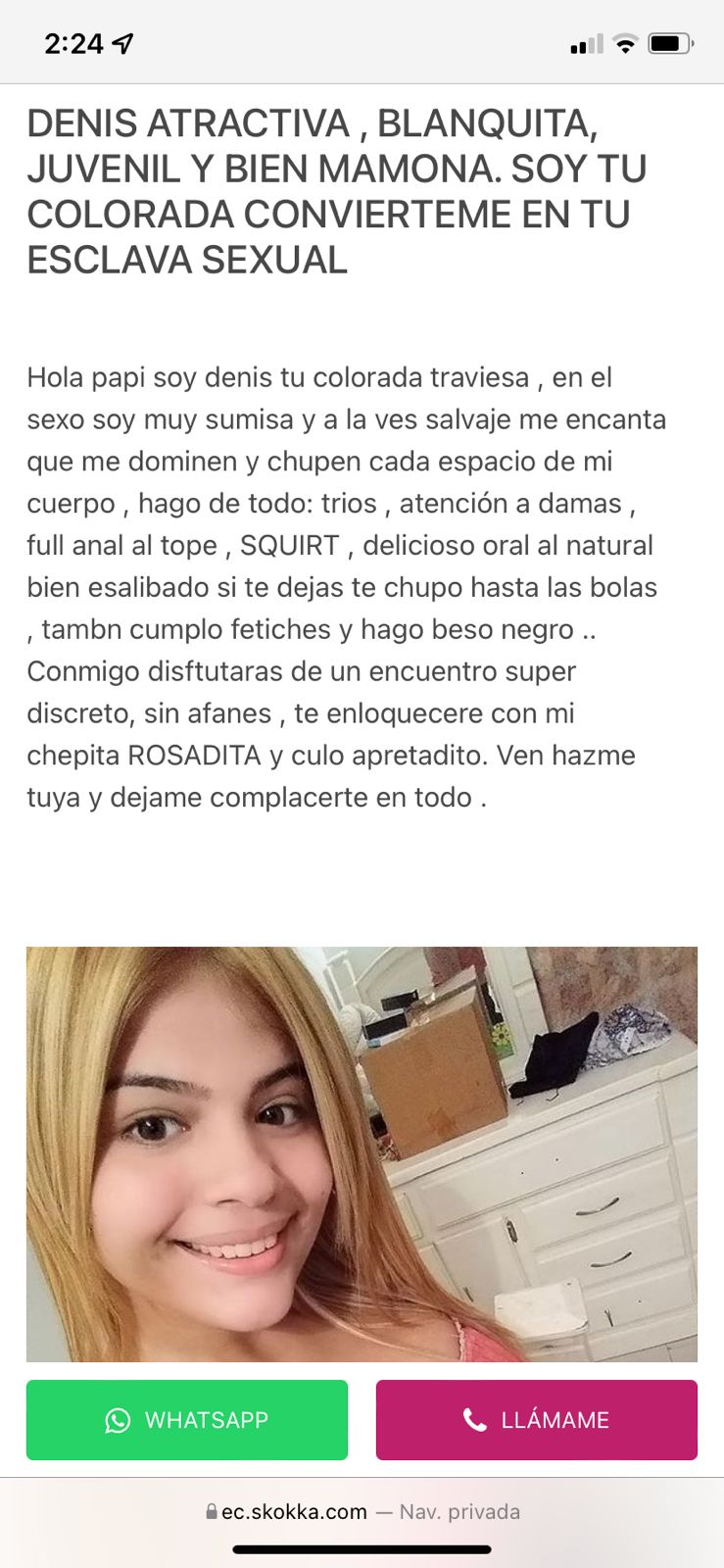This screenshot has height=1568, width=724.
Task: Open the listing photo
Action: tap(362, 1153)
